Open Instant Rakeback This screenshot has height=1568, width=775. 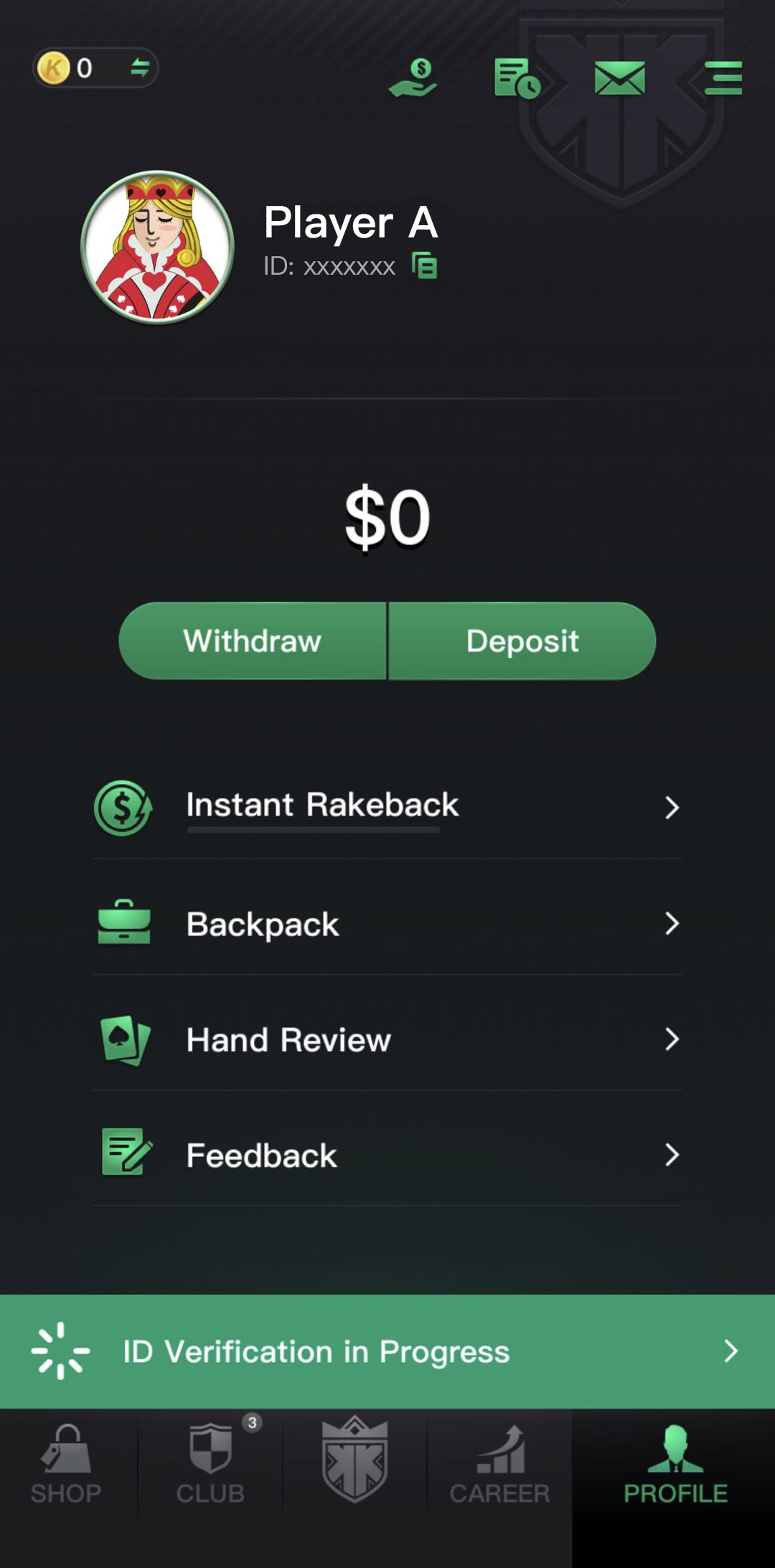tap(387, 807)
